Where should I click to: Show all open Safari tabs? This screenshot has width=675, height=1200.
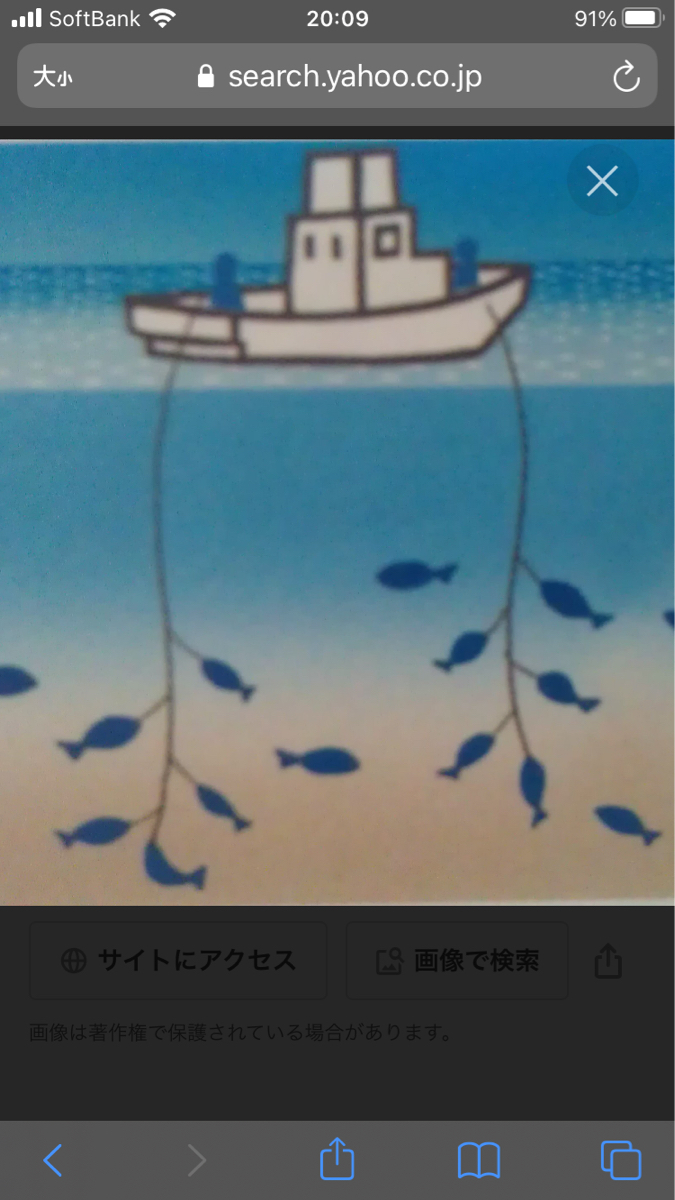pos(620,1160)
